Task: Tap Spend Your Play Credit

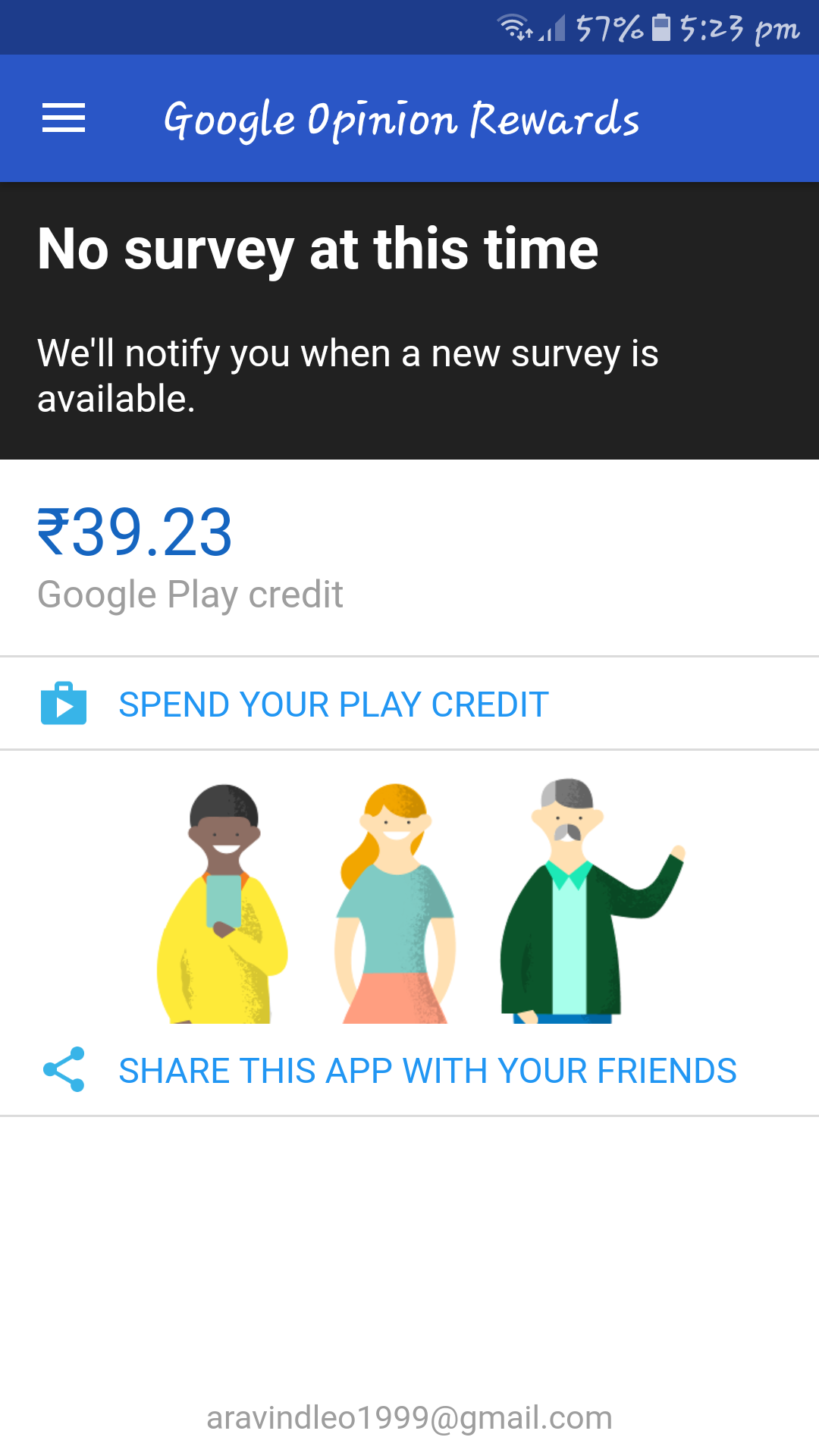Action: click(x=409, y=704)
